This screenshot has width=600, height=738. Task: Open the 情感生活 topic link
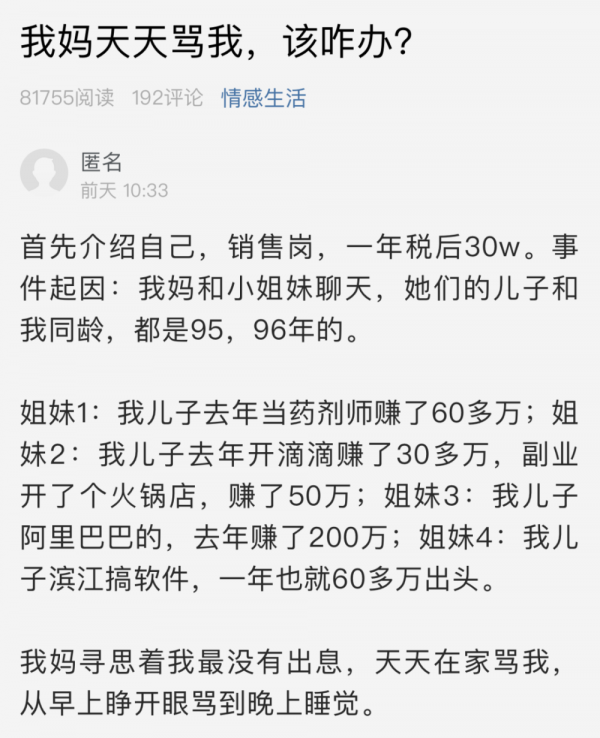(263, 98)
